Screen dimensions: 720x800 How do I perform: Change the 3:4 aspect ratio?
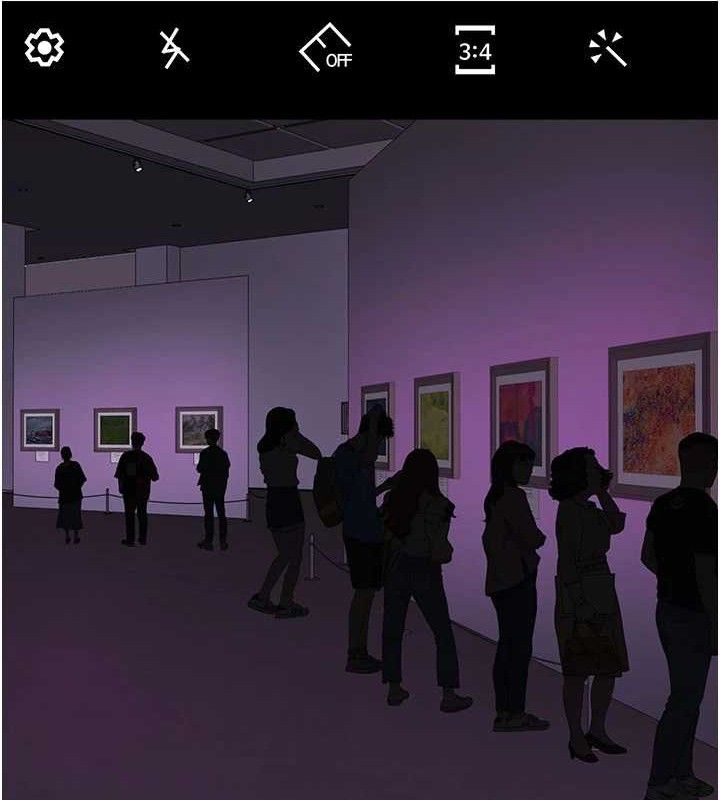click(x=475, y=50)
